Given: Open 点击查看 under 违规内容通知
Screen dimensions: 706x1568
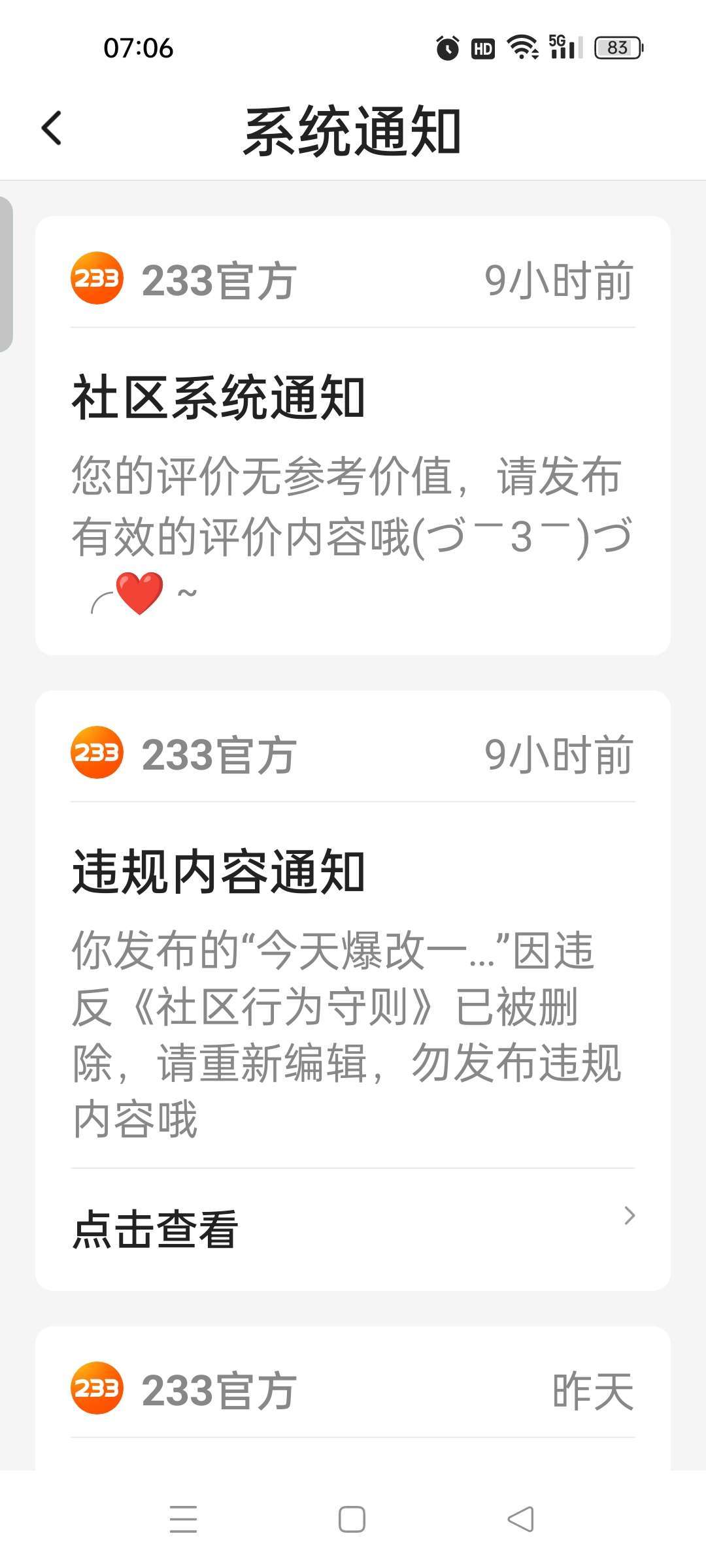Looking at the screenshot, I should (353, 1228).
